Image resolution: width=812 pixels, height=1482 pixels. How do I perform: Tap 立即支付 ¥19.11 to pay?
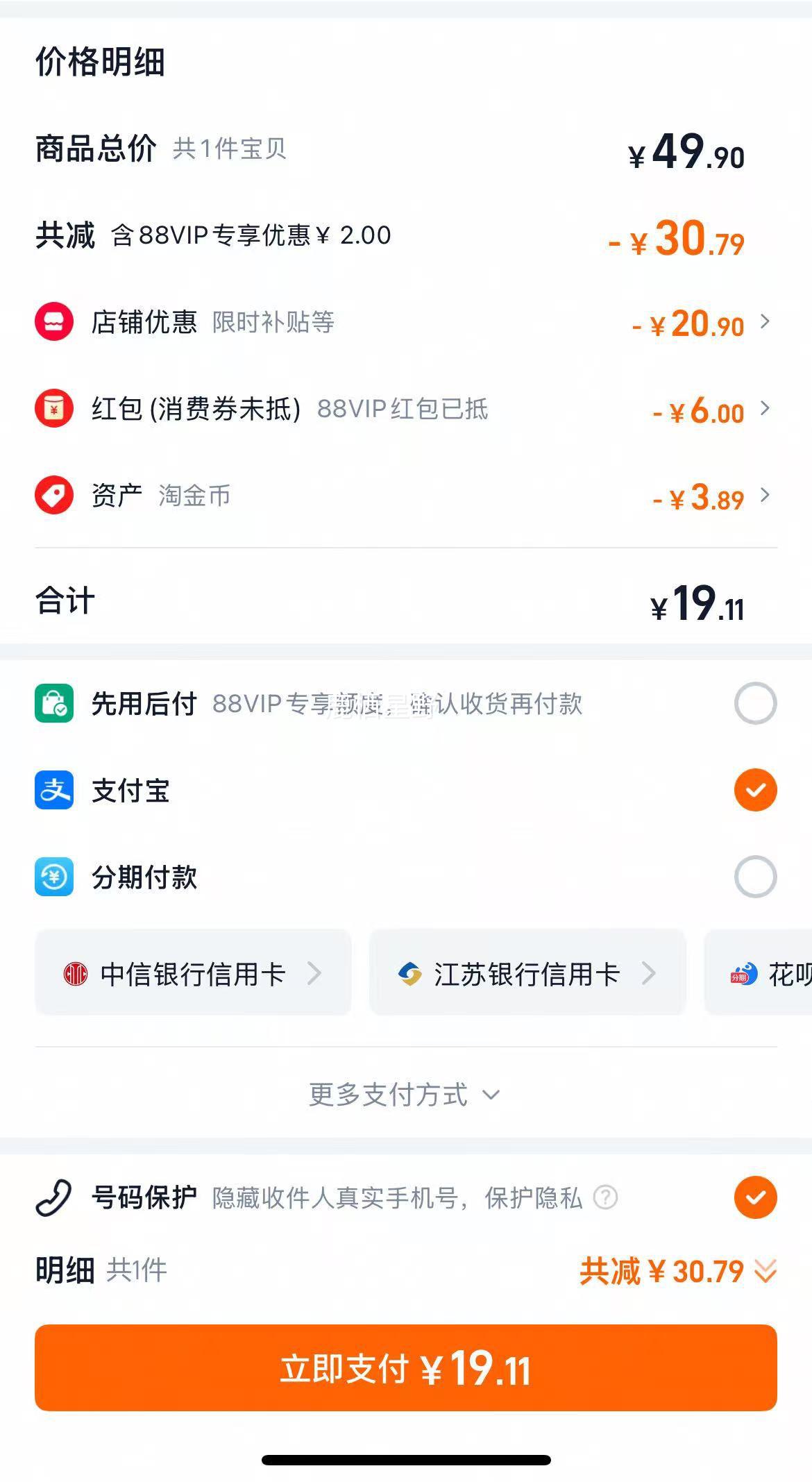pos(406,1367)
